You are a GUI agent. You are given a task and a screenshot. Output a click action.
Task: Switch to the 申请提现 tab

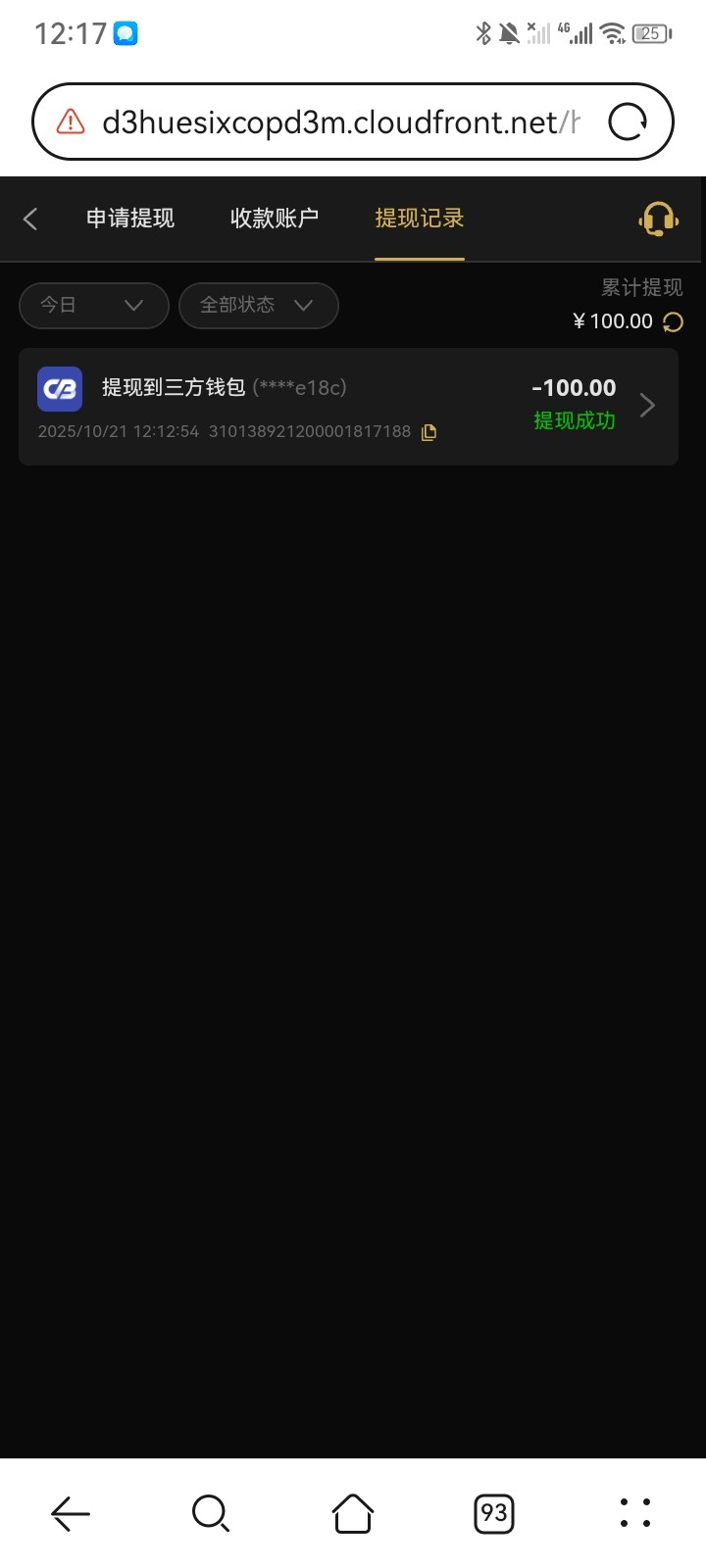(130, 219)
